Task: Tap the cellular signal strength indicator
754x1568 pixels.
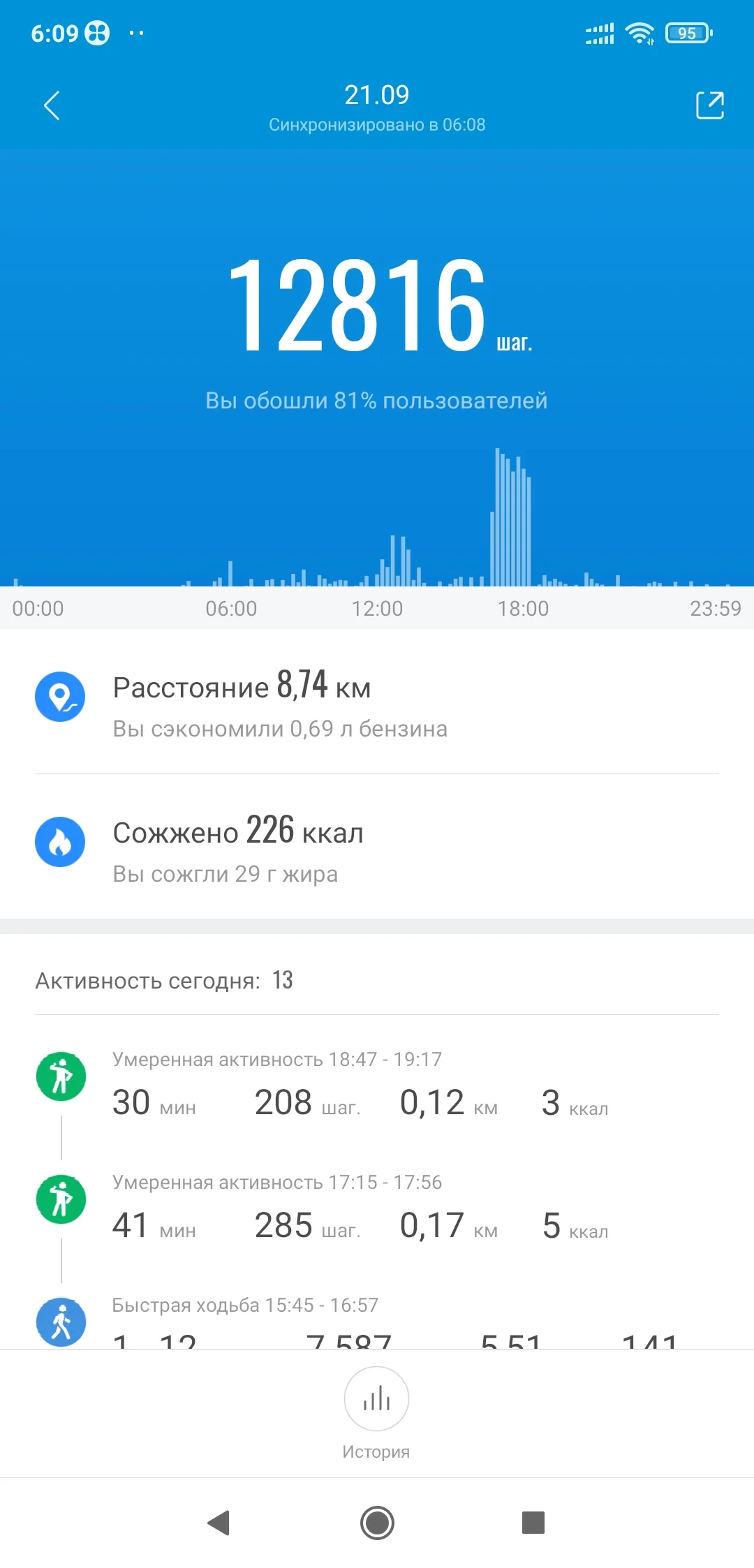Action: click(x=599, y=31)
